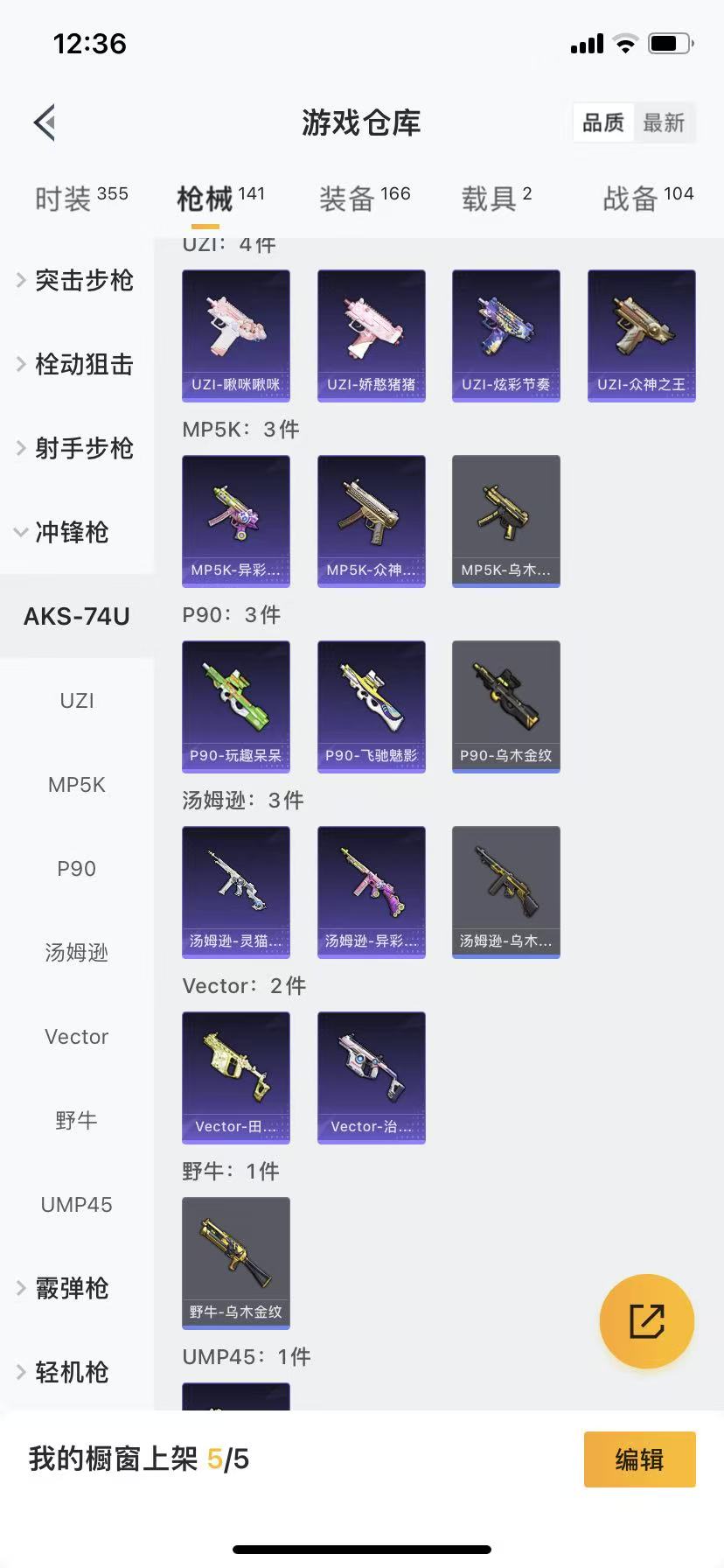Expand the 突击步枪 category
This screenshot has width=724, height=1568.
pos(77,280)
